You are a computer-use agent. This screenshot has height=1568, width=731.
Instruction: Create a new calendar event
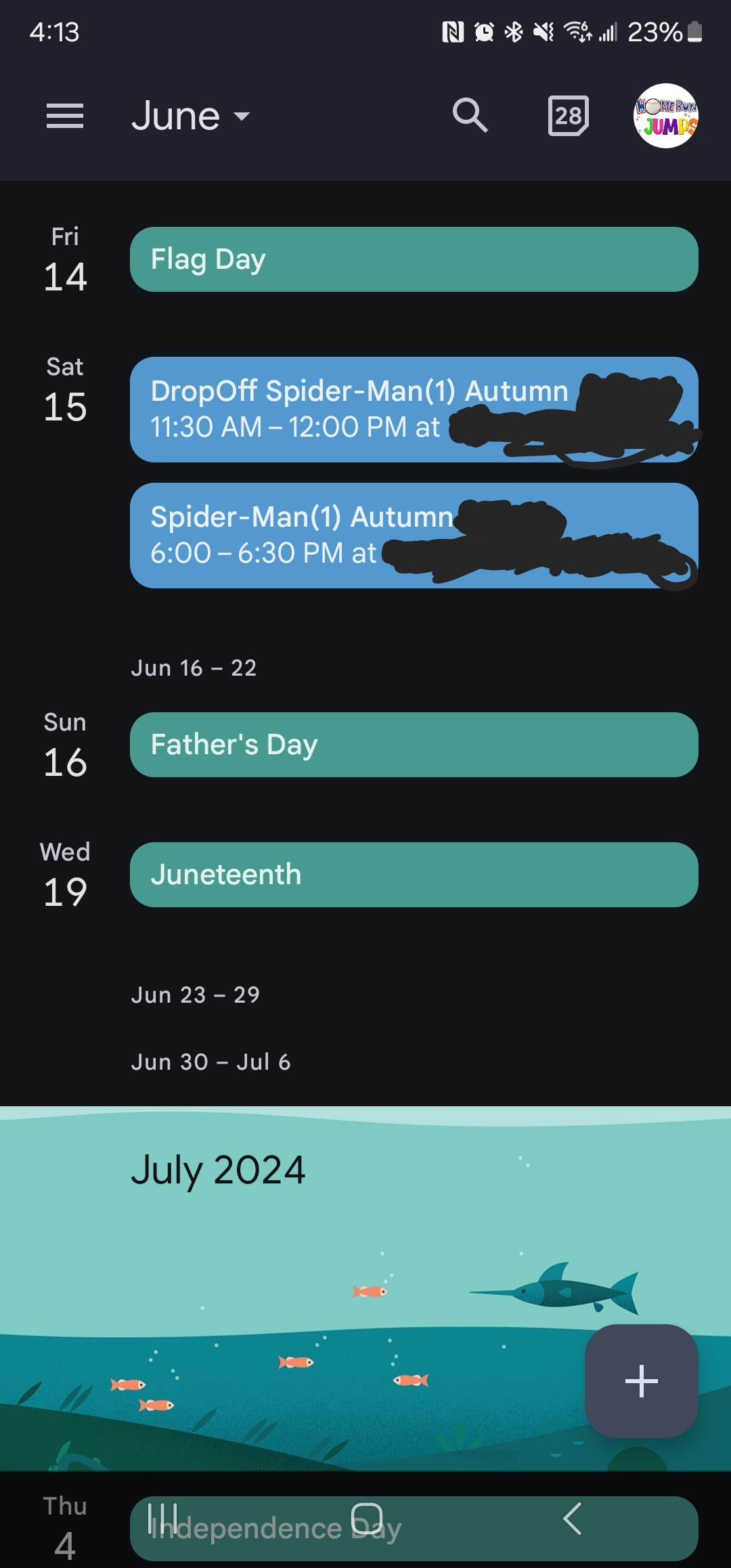pos(641,1381)
